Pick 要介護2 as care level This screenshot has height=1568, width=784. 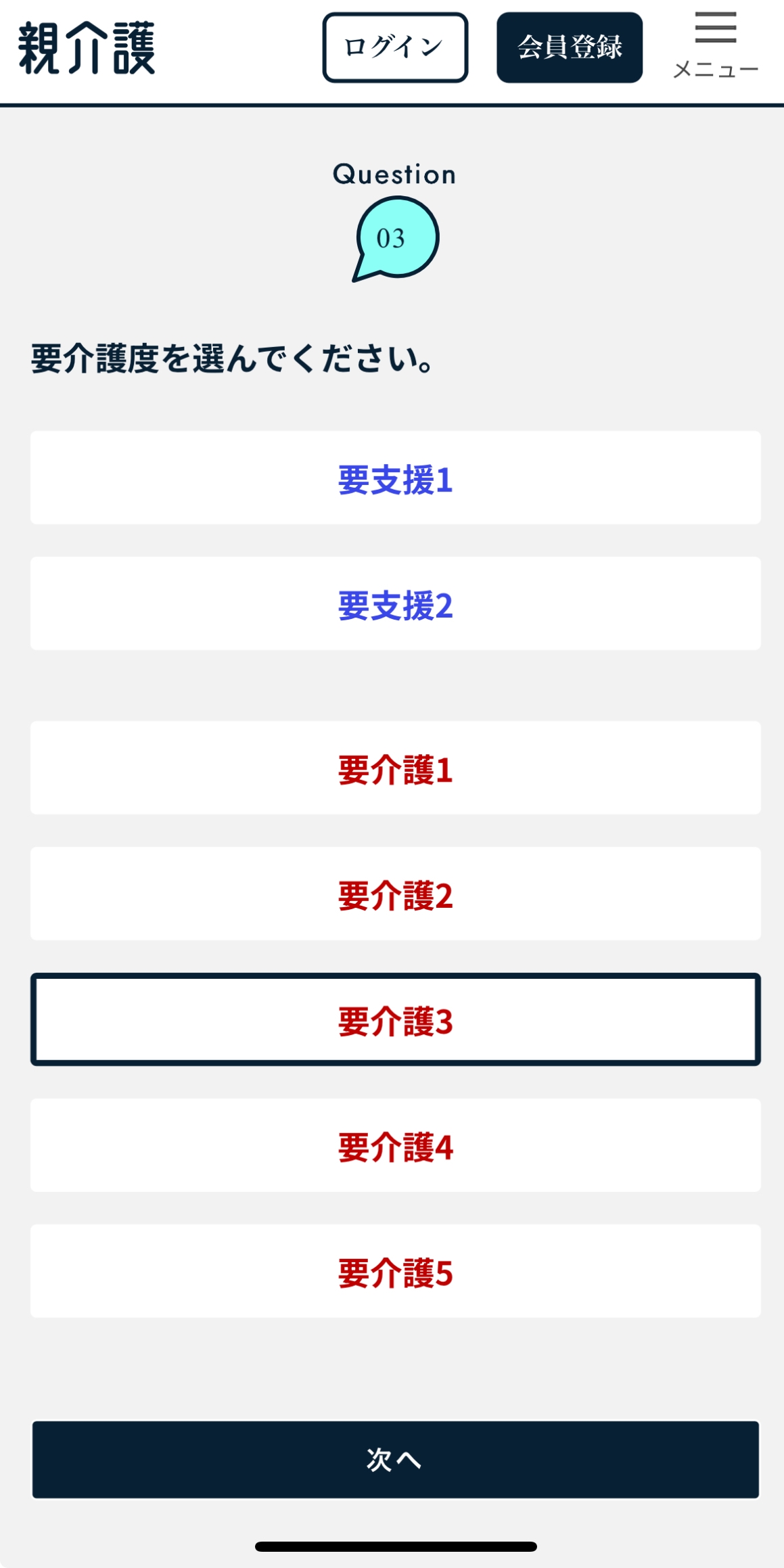[x=395, y=894]
